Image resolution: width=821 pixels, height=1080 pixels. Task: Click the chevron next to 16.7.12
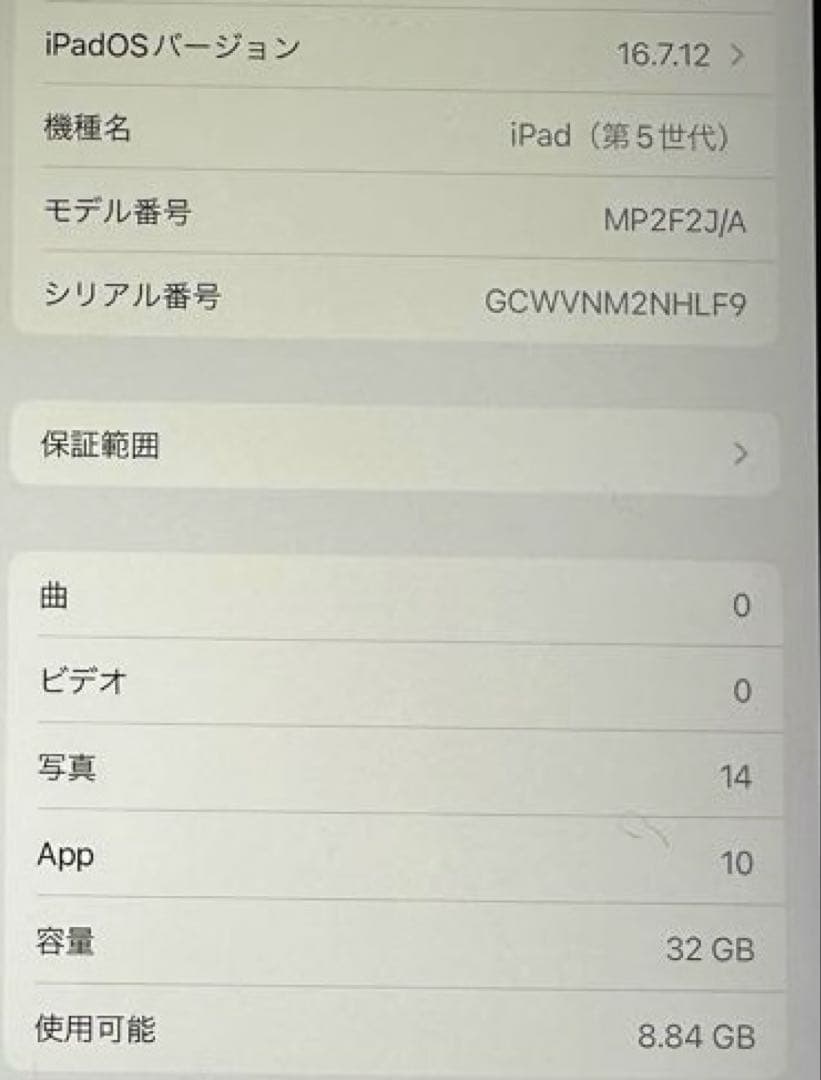(x=737, y=56)
